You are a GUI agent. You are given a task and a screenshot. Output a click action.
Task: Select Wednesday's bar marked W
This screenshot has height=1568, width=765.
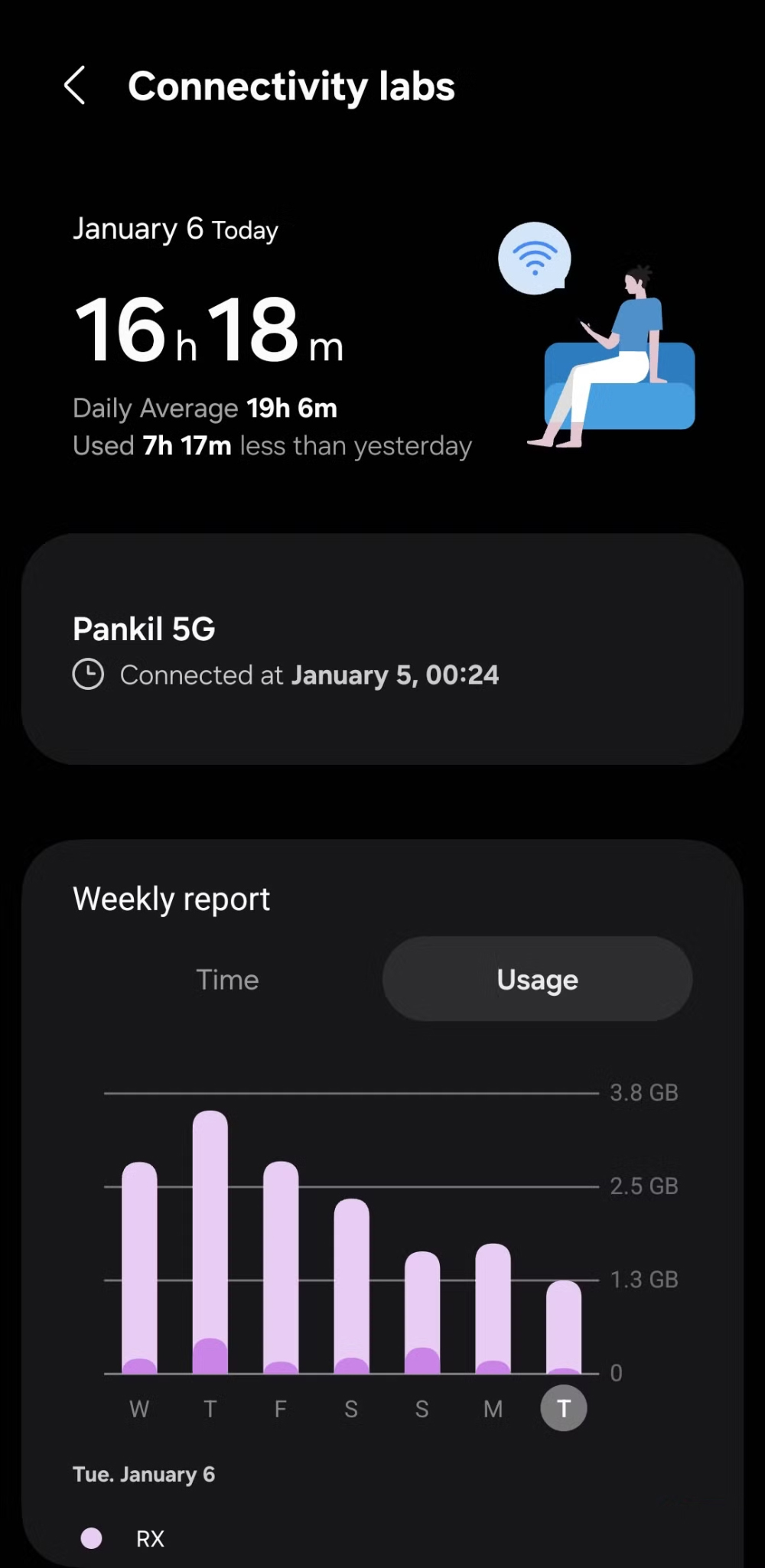point(139,1268)
